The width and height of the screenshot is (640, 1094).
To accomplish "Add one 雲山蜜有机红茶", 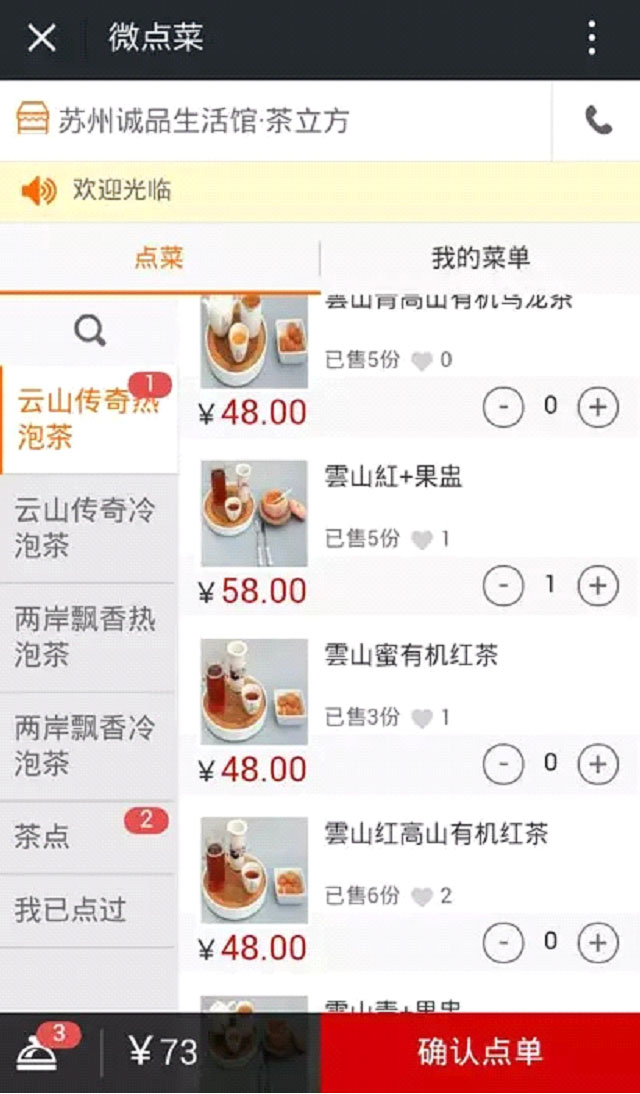I will 598,764.
